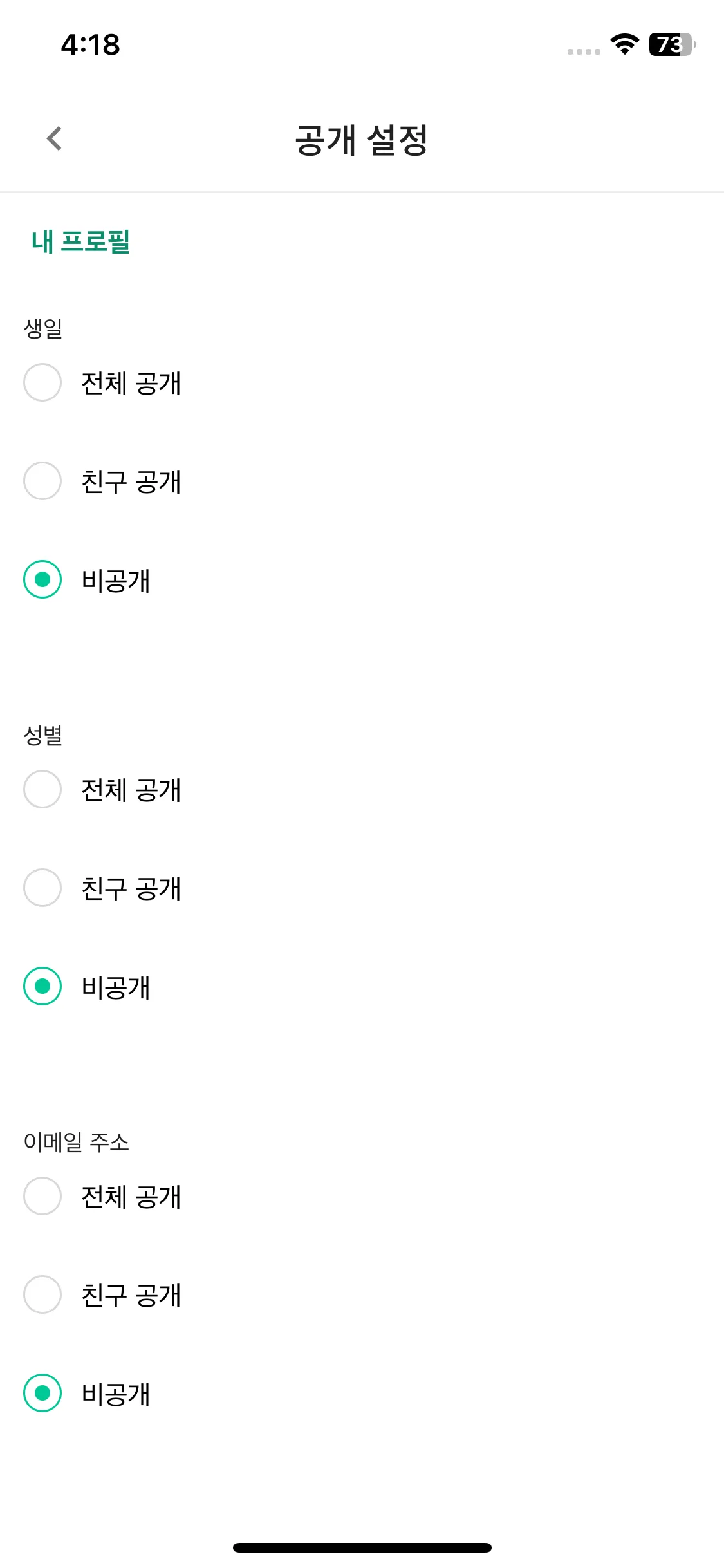Tap 비공개 option under 생일
Viewport: 724px width, 1568px height.
click(42, 580)
